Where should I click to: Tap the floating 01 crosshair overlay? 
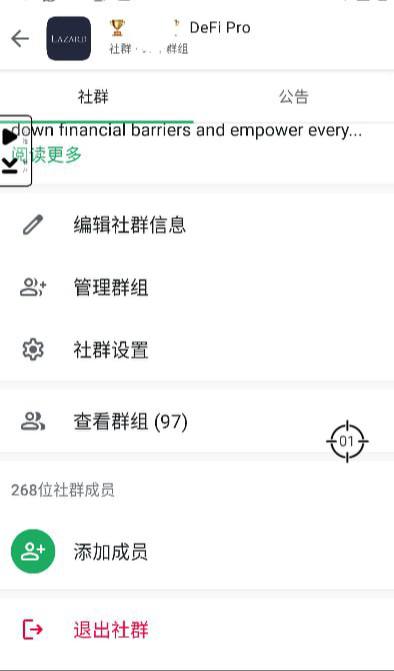(347, 441)
